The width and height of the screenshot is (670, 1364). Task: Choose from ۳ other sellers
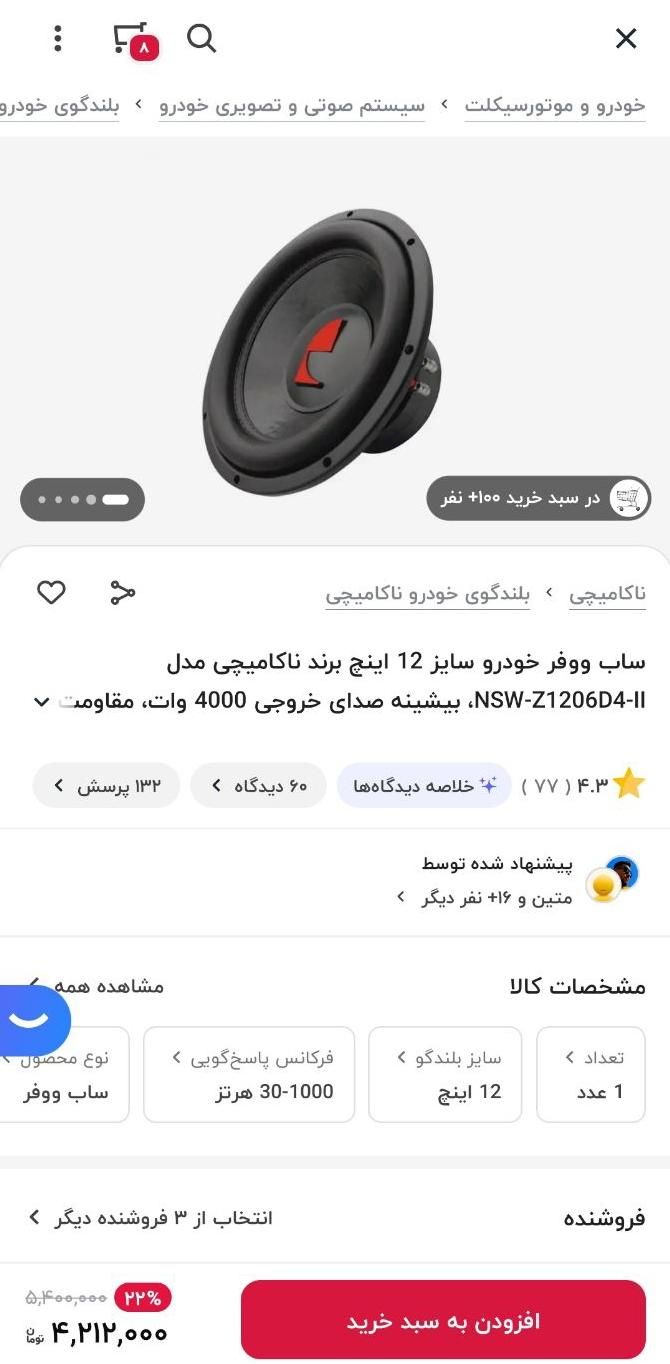(x=150, y=1217)
